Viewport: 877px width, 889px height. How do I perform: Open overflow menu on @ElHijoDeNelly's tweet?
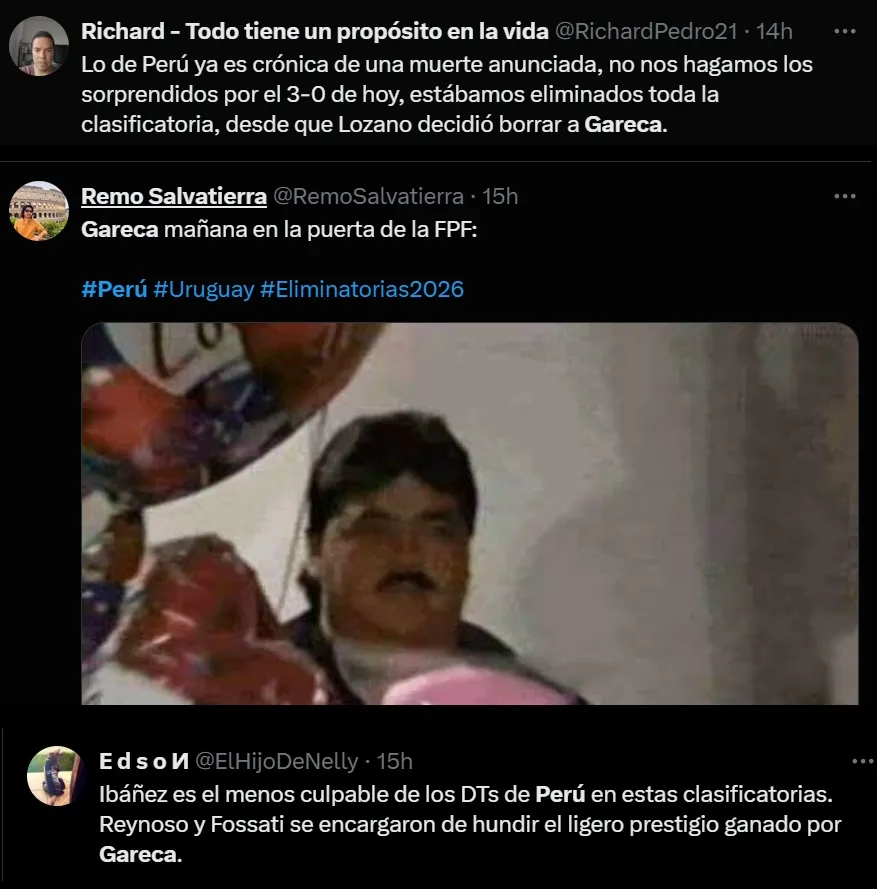tap(863, 761)
